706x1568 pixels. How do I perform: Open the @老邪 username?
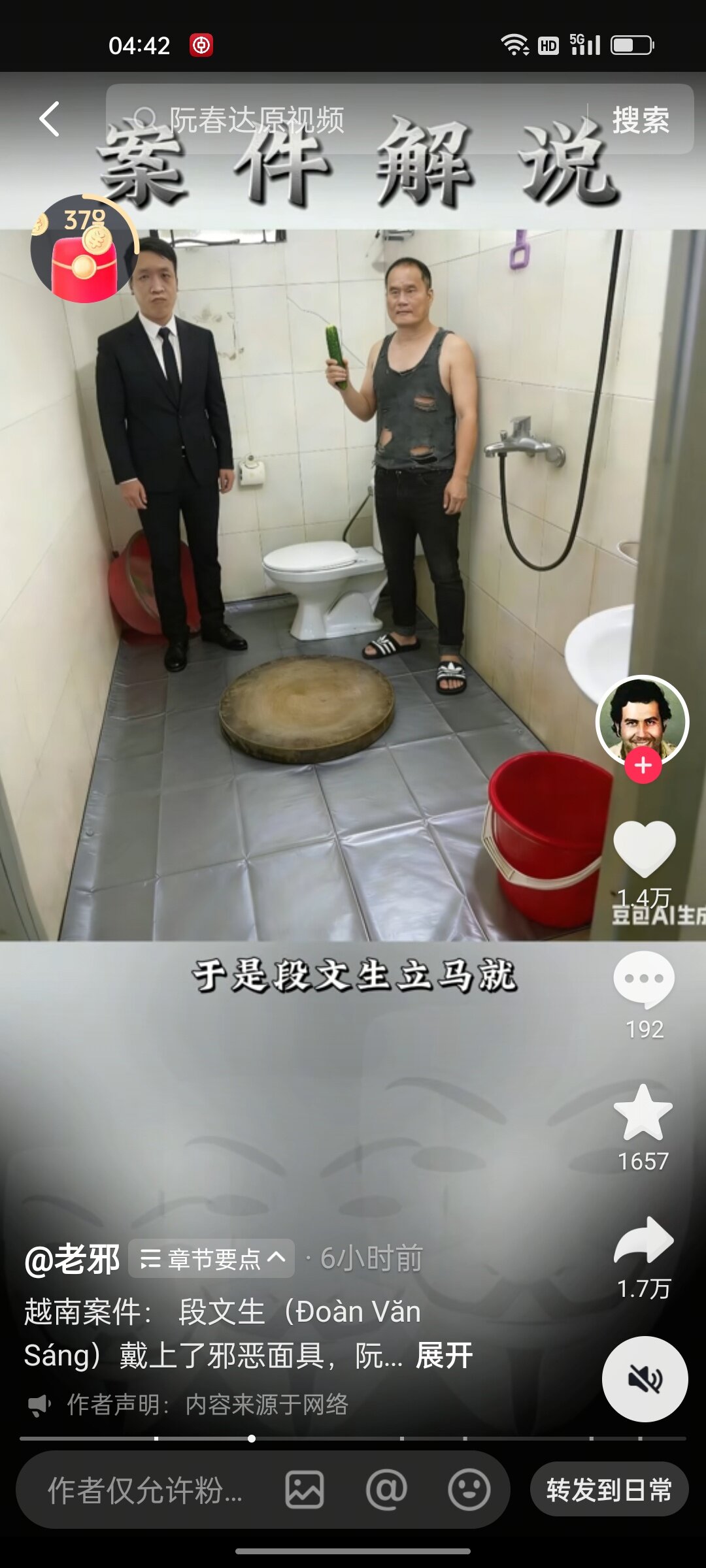click(72, 1259)
